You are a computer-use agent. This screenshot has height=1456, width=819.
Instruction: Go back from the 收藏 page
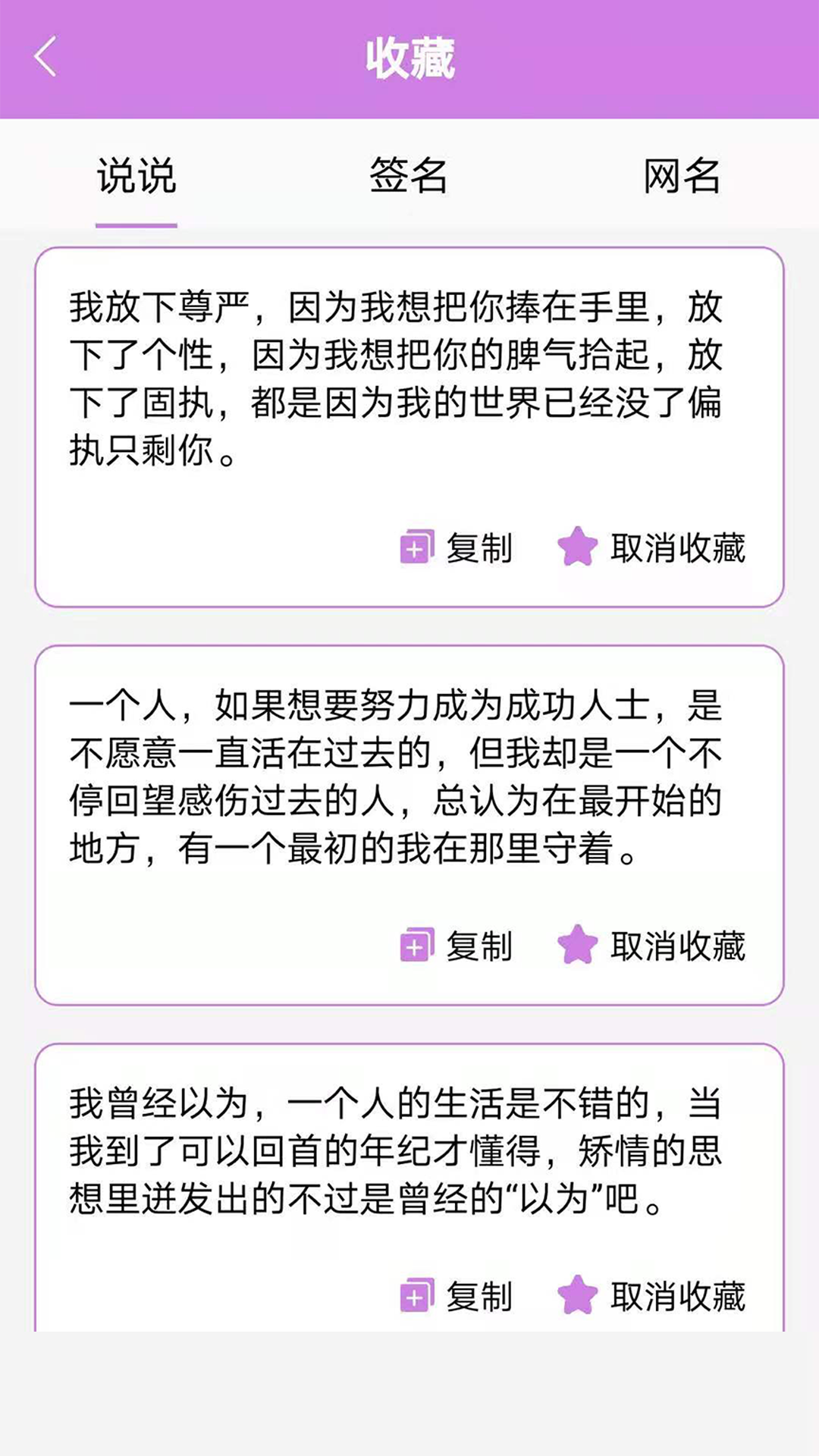(x=45, y=57)
